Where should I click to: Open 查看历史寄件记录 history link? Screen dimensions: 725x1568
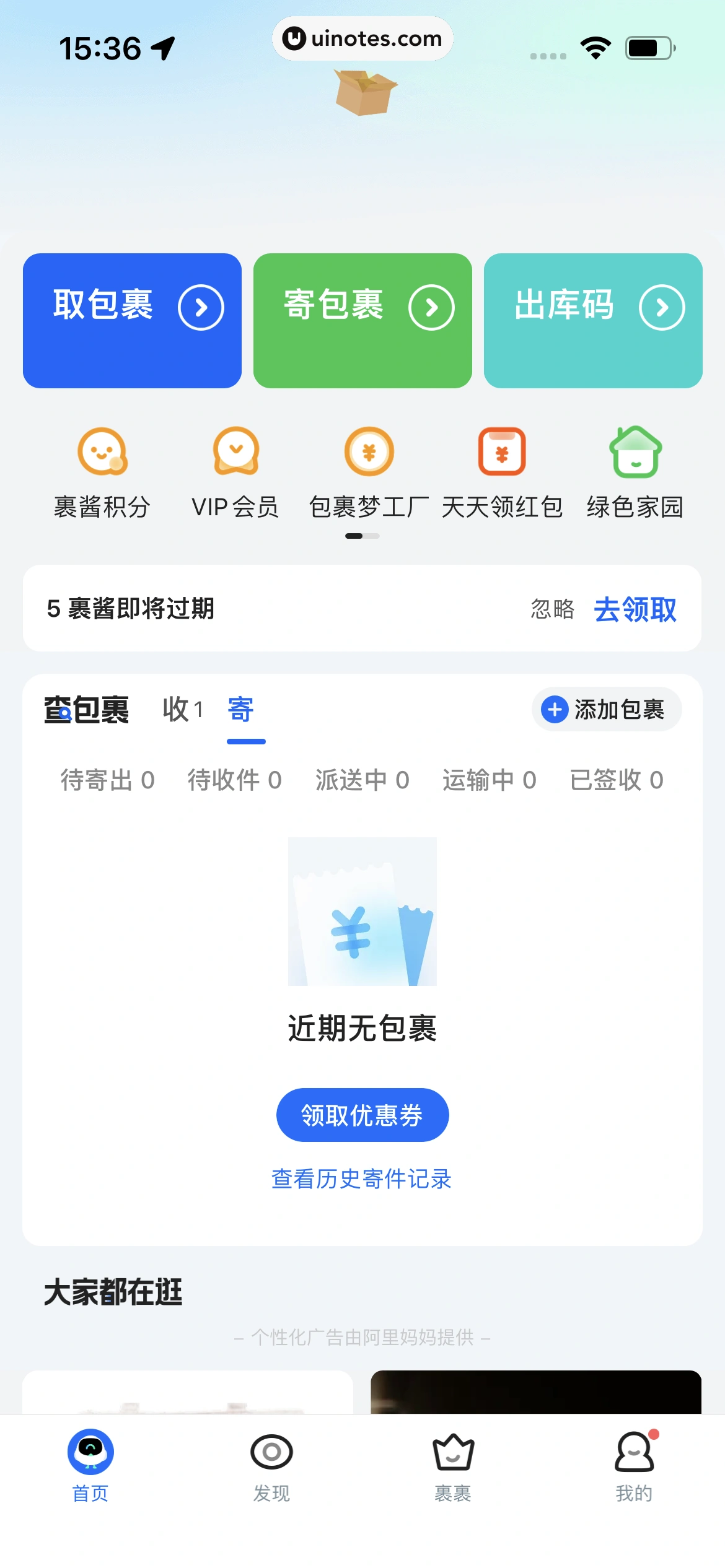(x=362, y=1177)
